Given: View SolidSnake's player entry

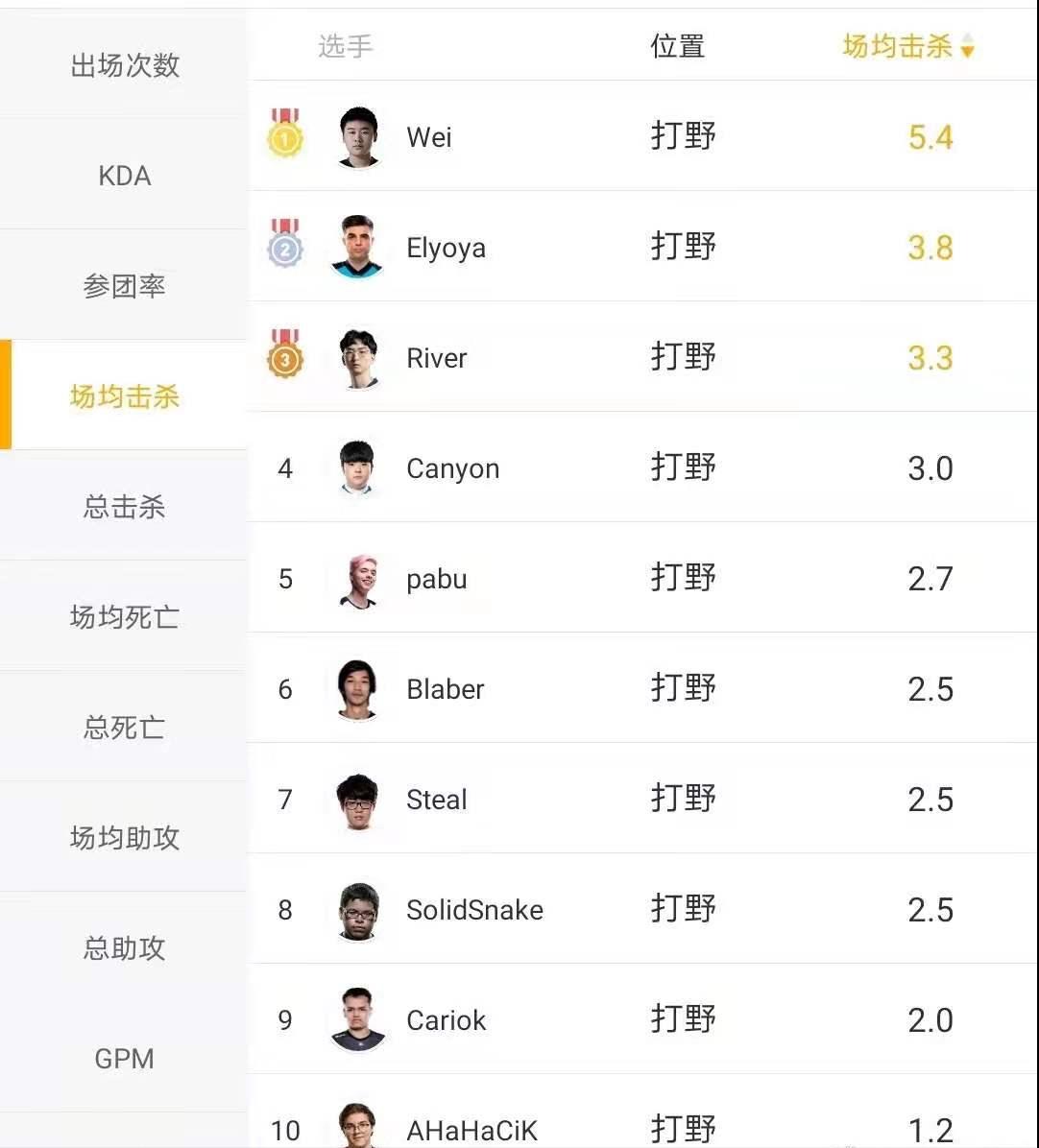Looking at the screenshot, I should coord(474,910).
